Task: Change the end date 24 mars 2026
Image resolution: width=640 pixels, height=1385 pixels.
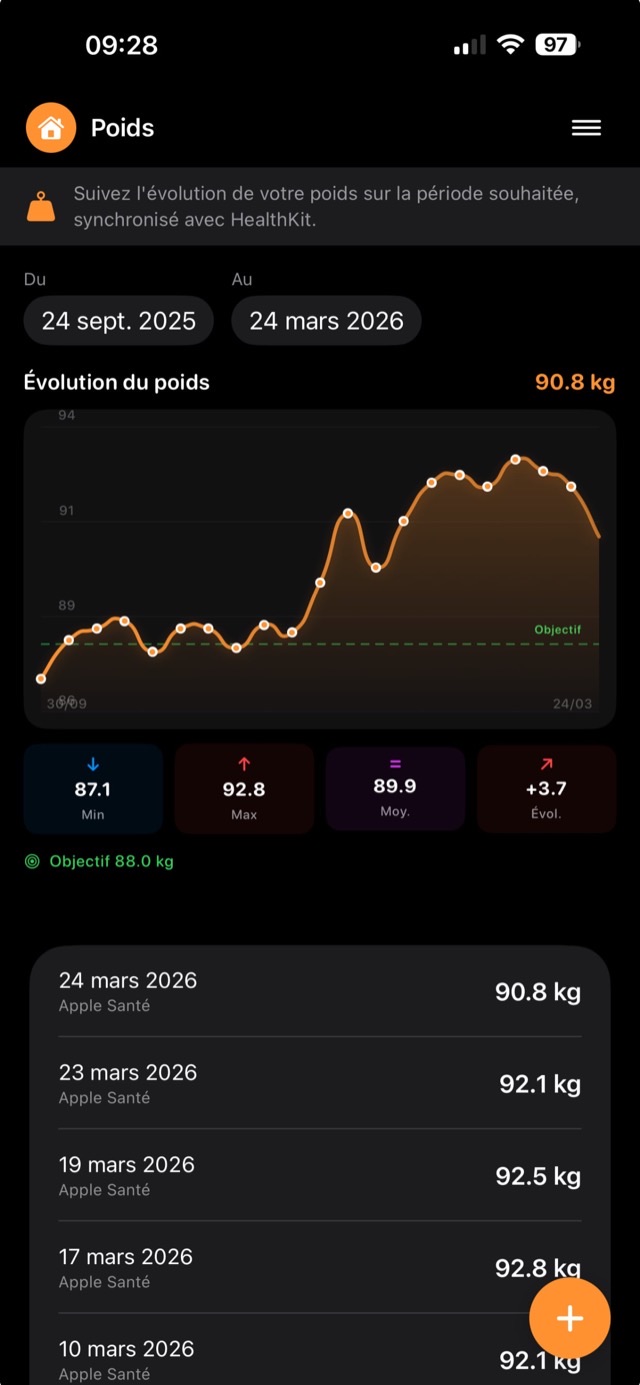Action: pos(326,321)
